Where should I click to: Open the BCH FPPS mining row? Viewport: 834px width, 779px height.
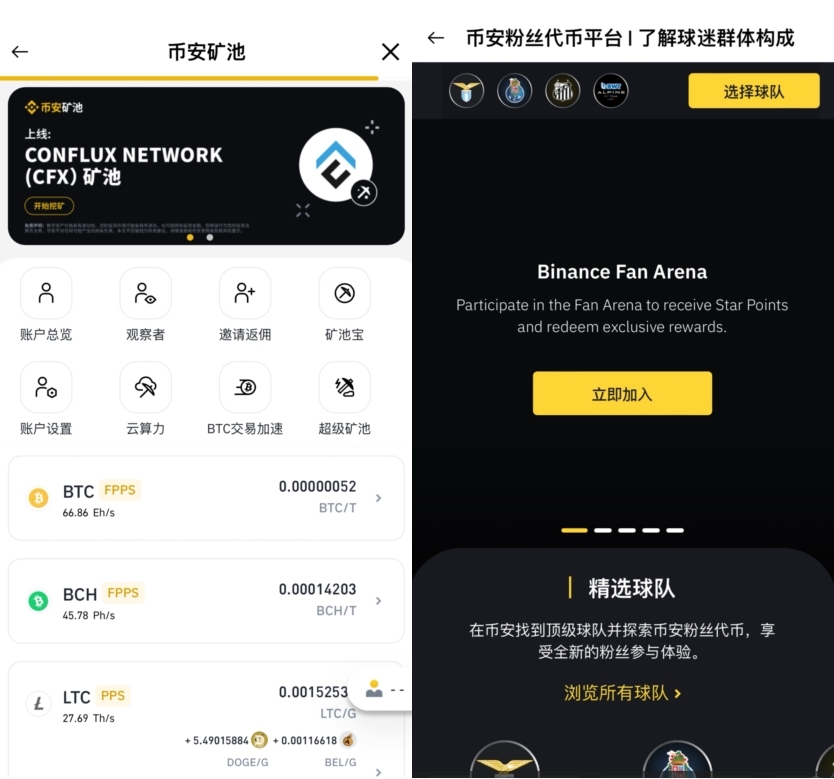206,600
